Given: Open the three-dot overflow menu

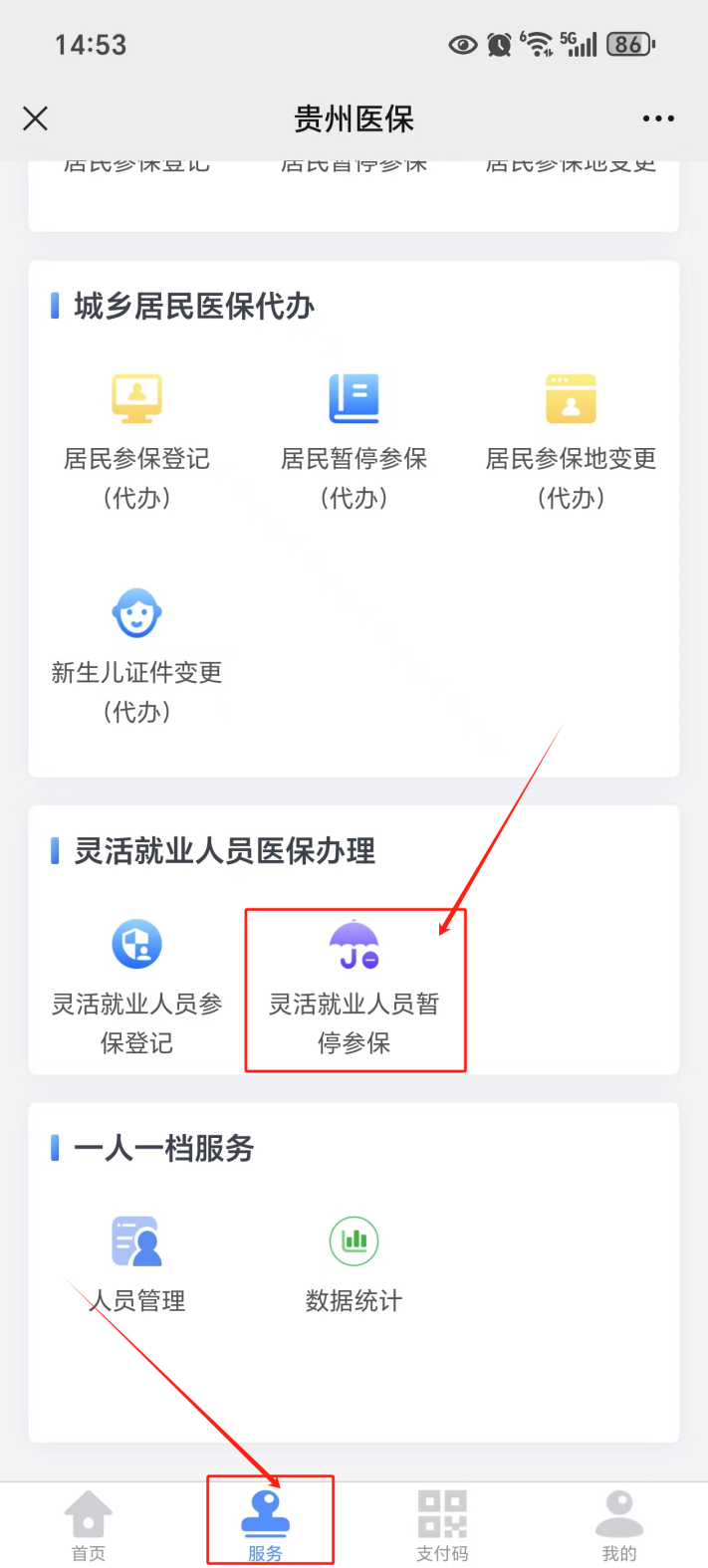Looking at the screenshot, I should [x=658, y=119].
